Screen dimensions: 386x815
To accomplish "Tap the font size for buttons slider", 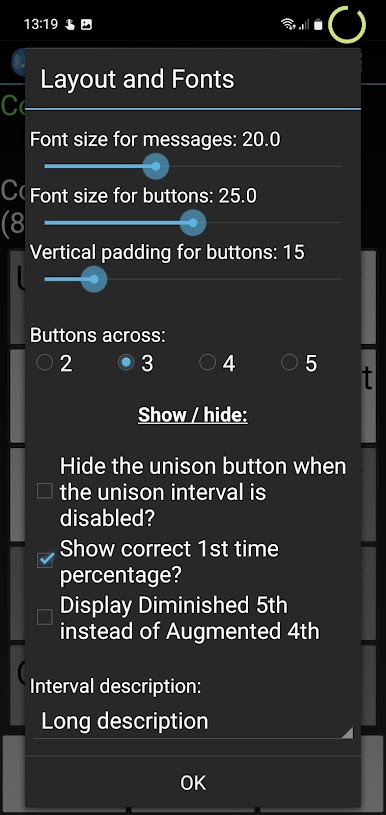I will [193, 223].
